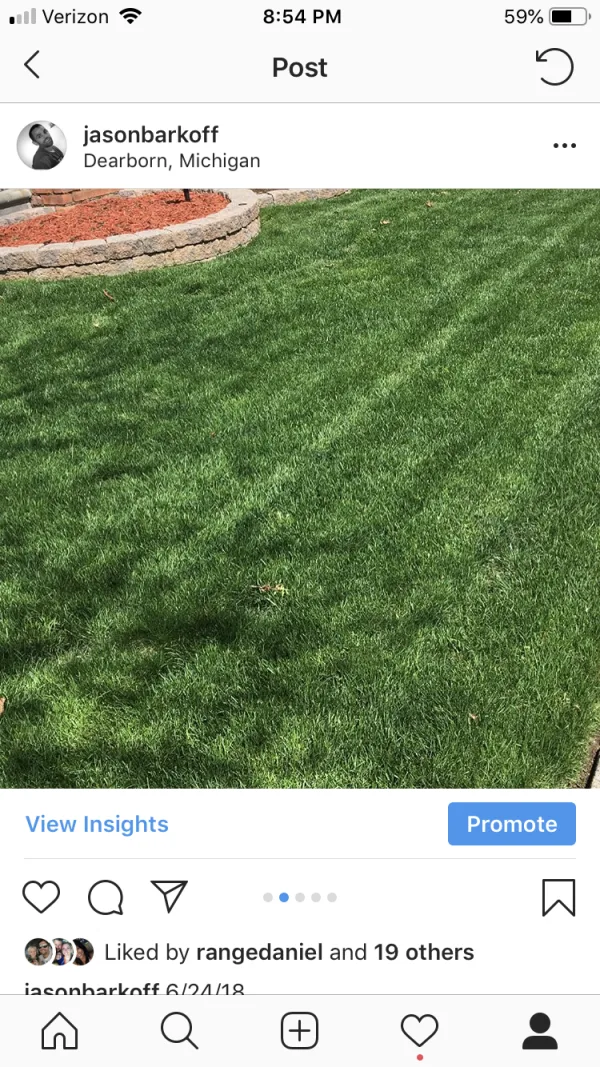Open the jasonbarkoff username link
Viewport: 600px width, 1067px height.
coord(151,135)
